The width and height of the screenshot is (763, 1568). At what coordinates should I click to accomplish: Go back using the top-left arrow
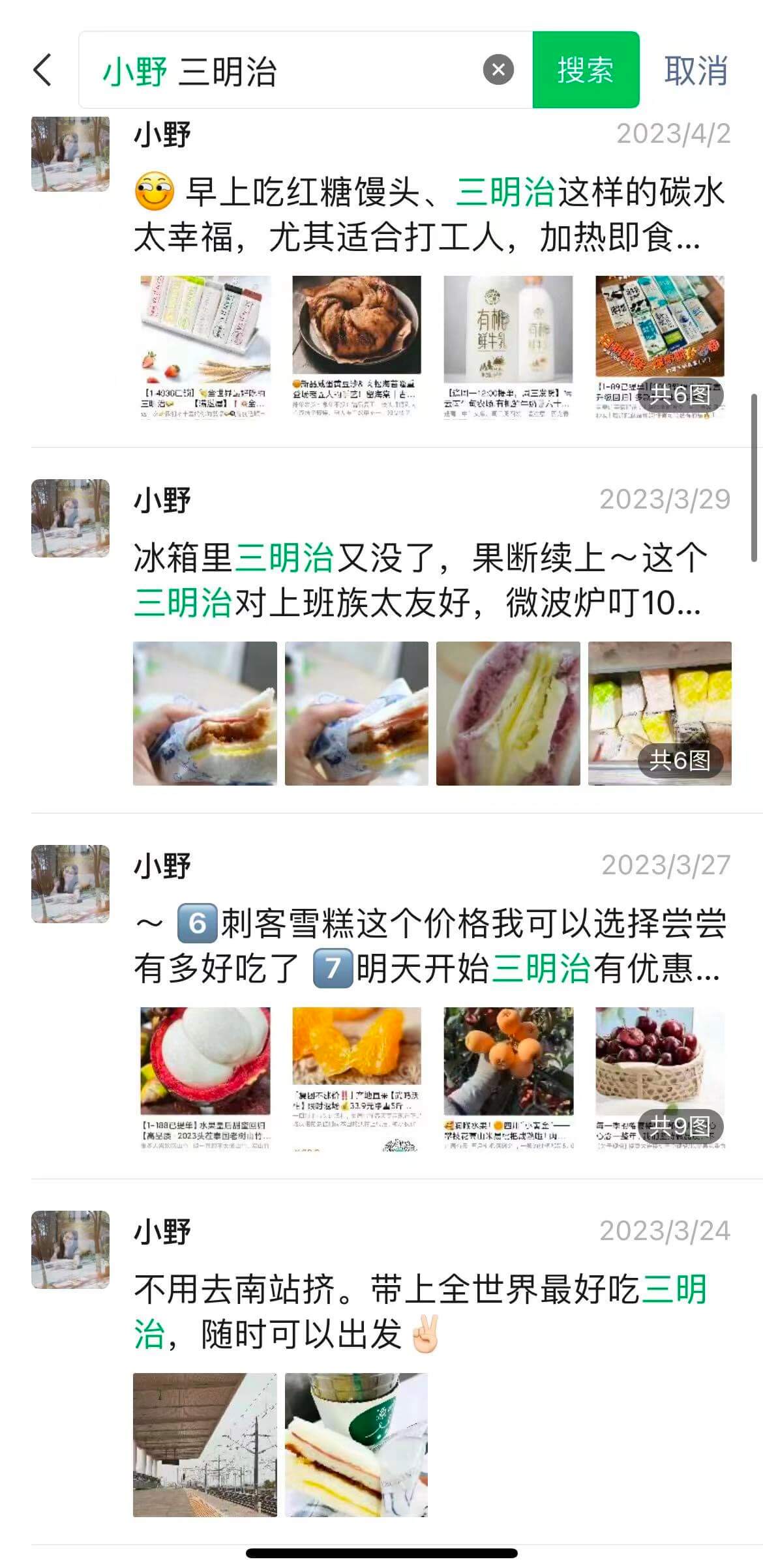[x=42, y=70]
